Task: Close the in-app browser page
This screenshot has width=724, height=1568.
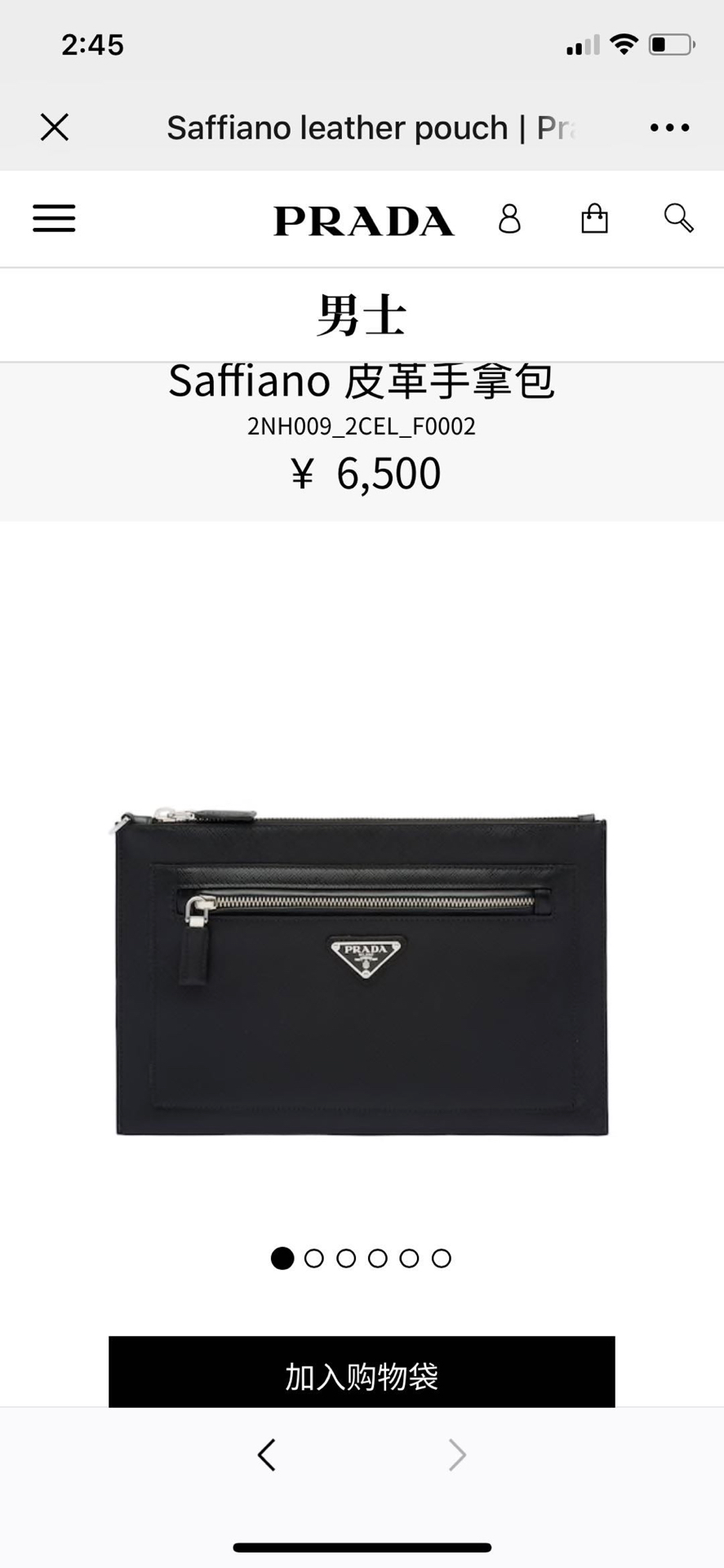Action: point(55,127)
